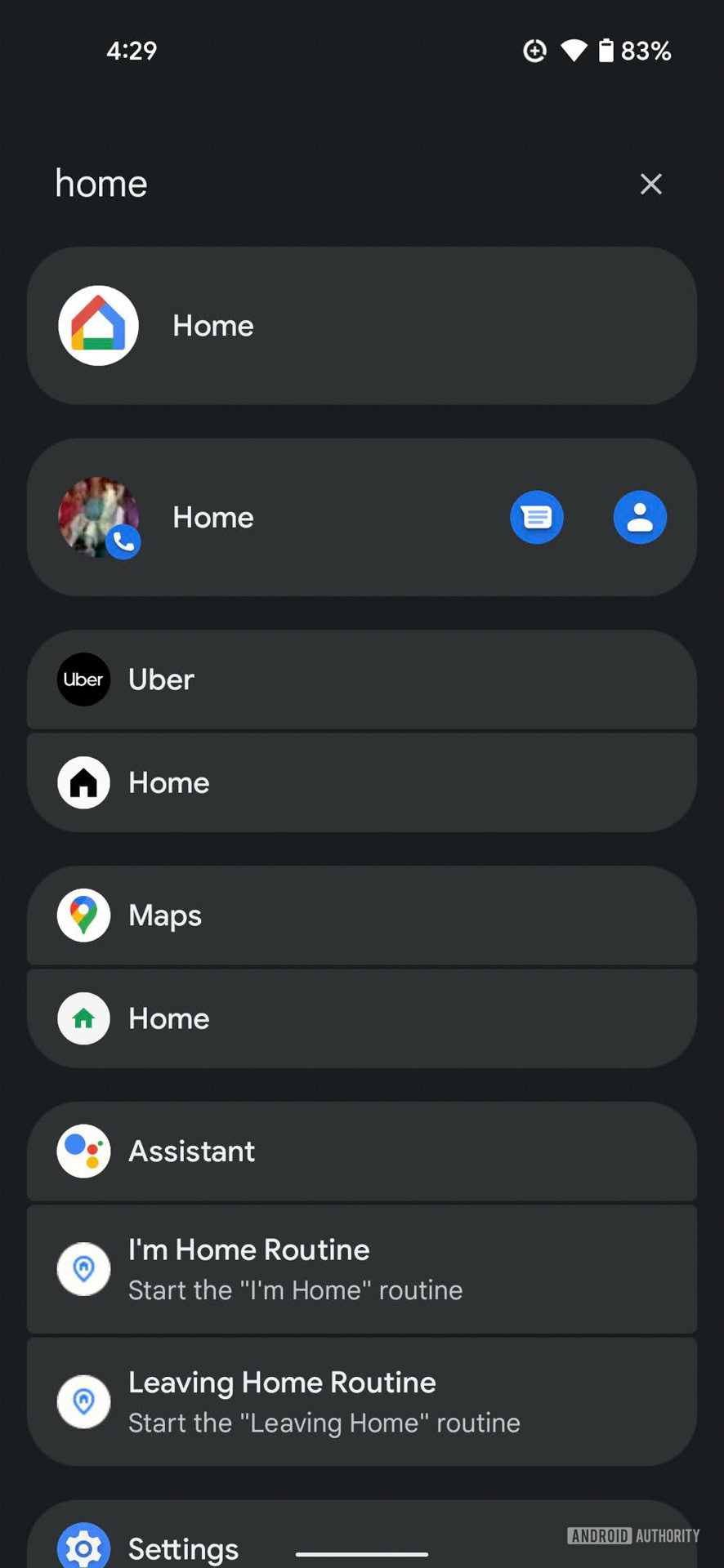
Task: Run the Leaving Home Routine
Action: 361,1401
